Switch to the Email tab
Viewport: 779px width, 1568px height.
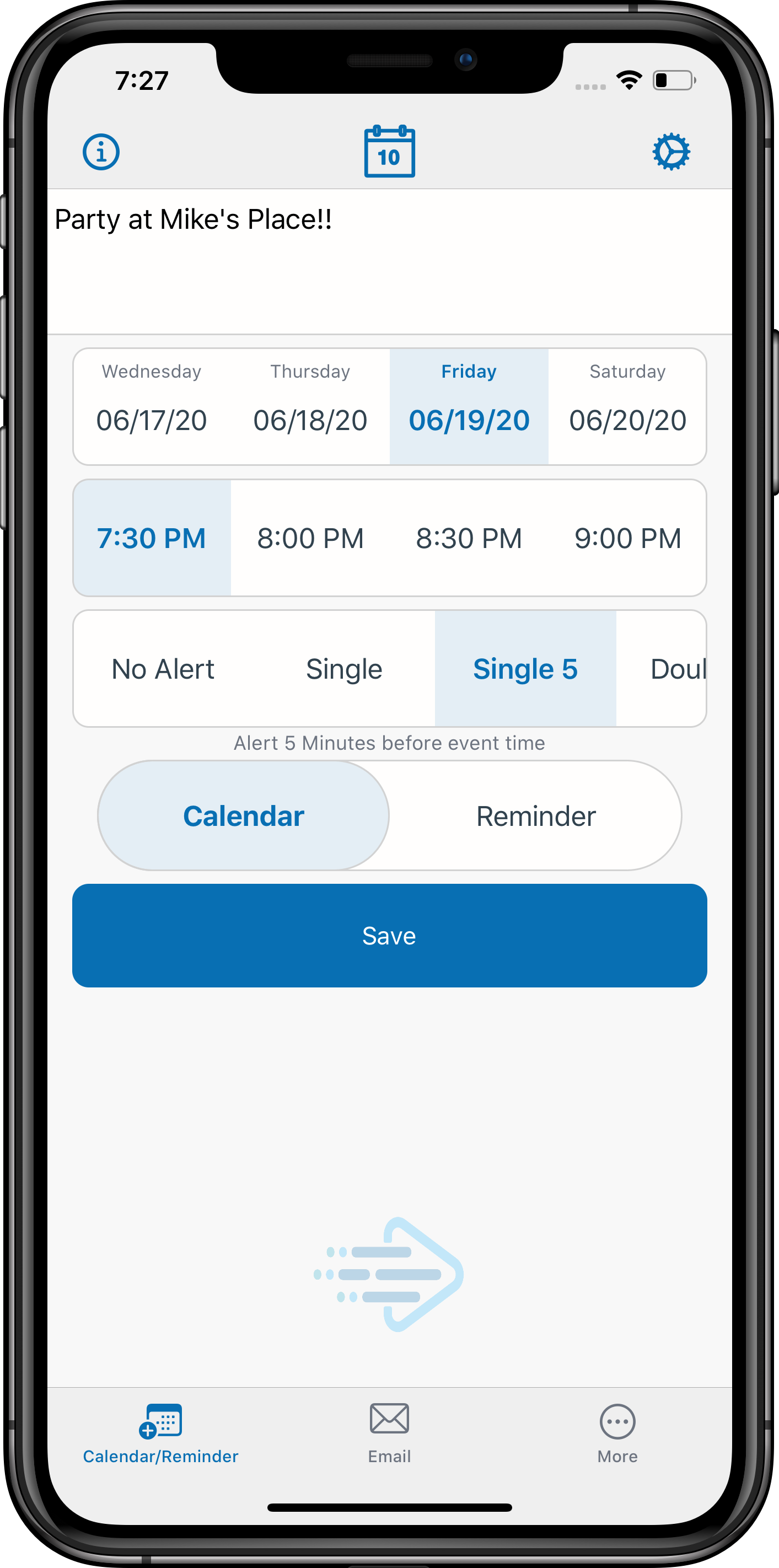pyautogui.click(x=389, y=1433)
